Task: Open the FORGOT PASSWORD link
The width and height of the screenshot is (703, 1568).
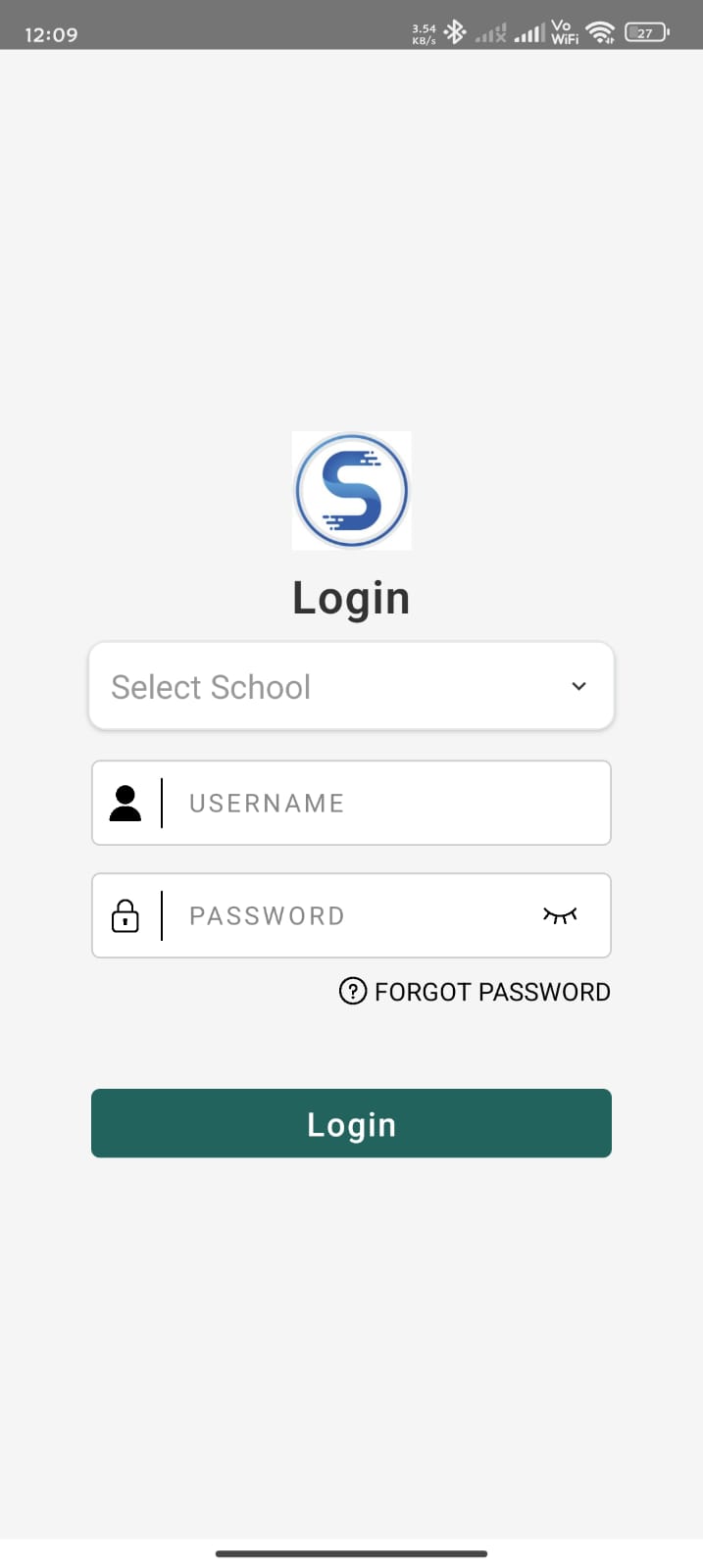Action: pos(475,992)
